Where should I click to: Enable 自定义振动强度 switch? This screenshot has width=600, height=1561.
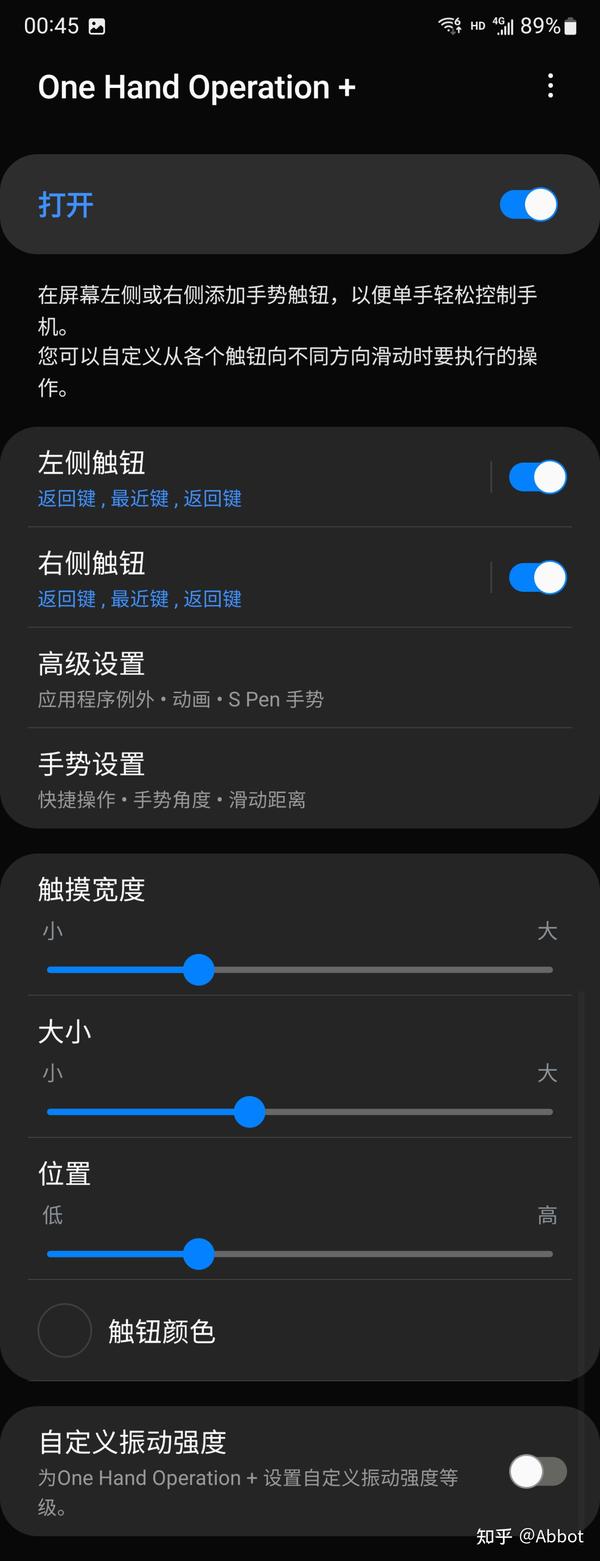pos(537,1471)
